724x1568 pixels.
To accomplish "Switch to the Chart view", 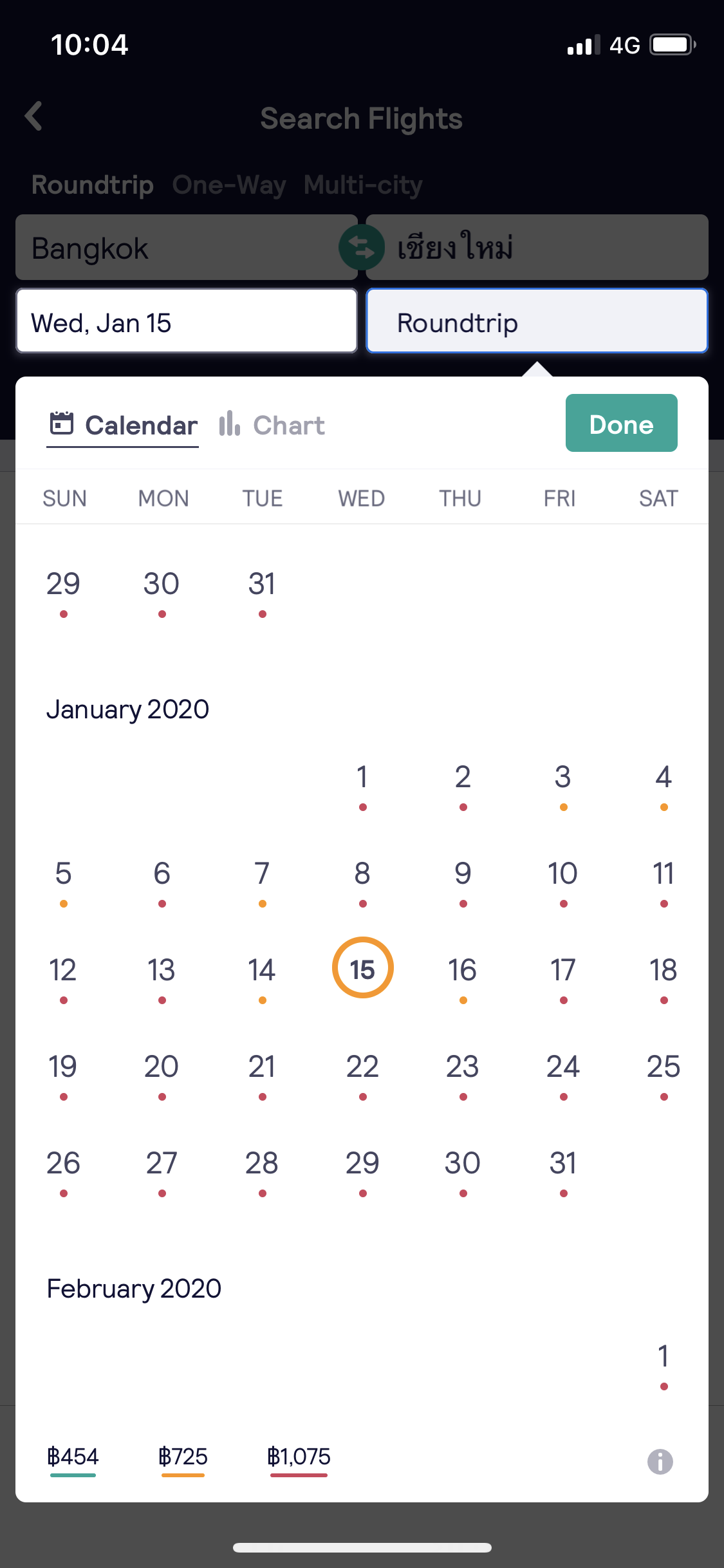I will (272, 425).
